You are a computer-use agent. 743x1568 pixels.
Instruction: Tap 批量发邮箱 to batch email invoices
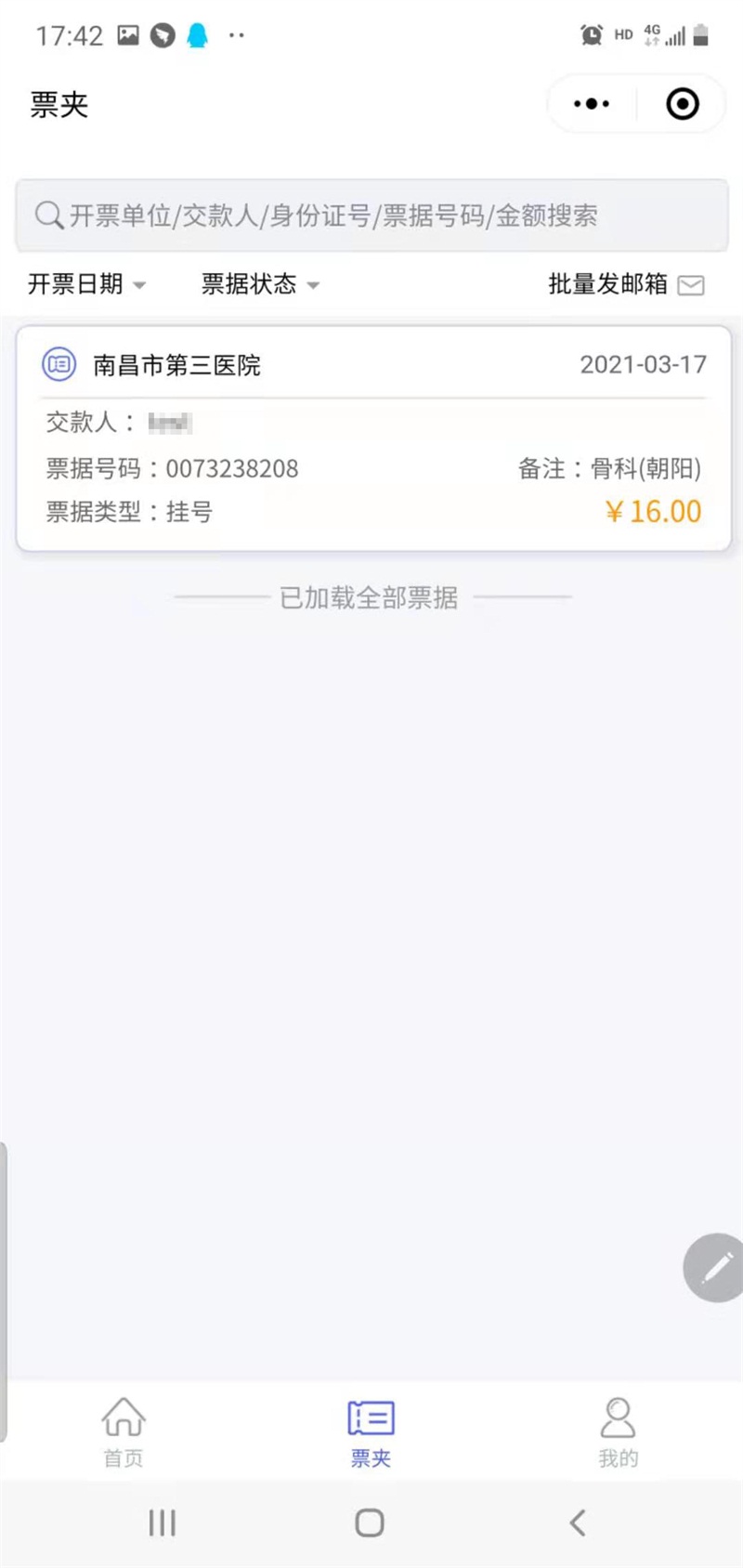coord(625,284)
